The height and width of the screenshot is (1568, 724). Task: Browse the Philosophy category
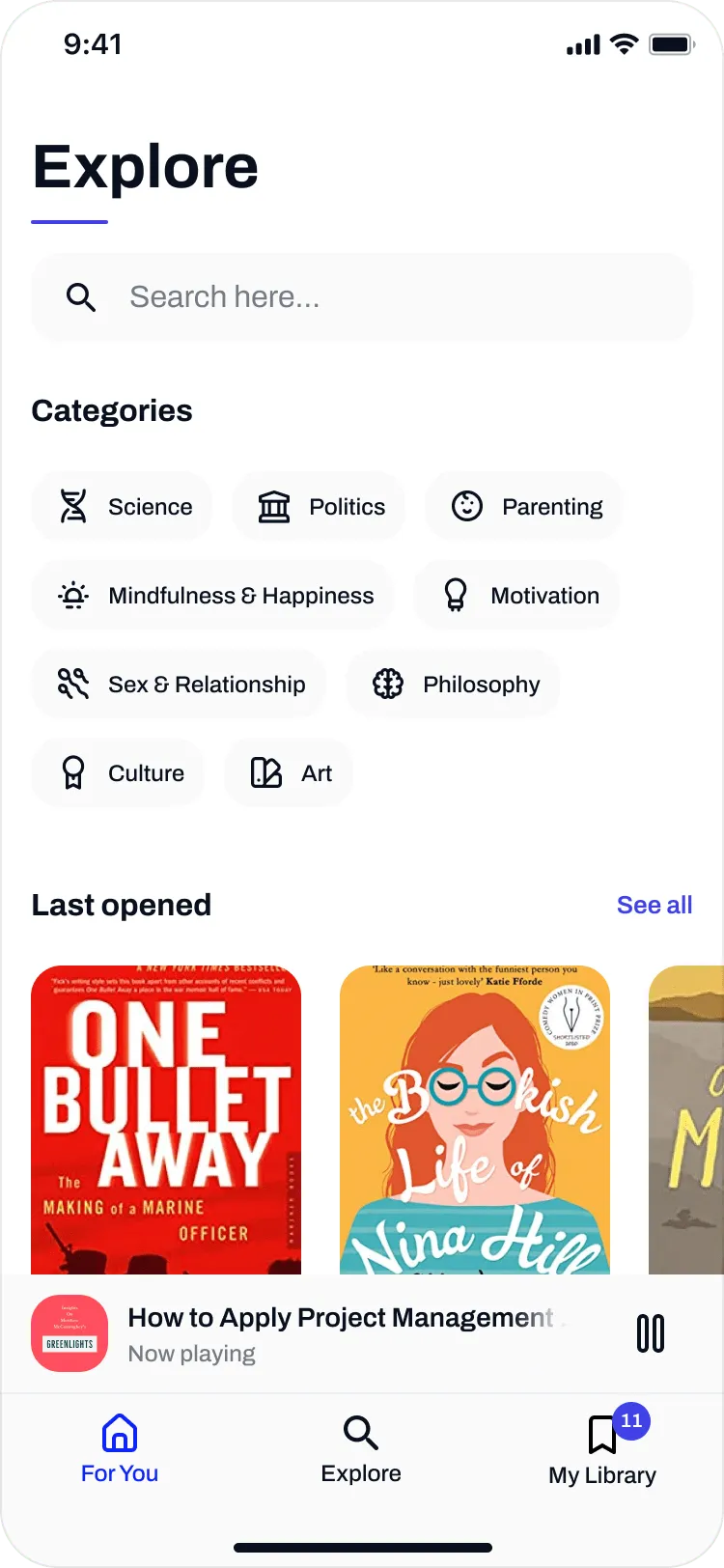pos(454,685)
